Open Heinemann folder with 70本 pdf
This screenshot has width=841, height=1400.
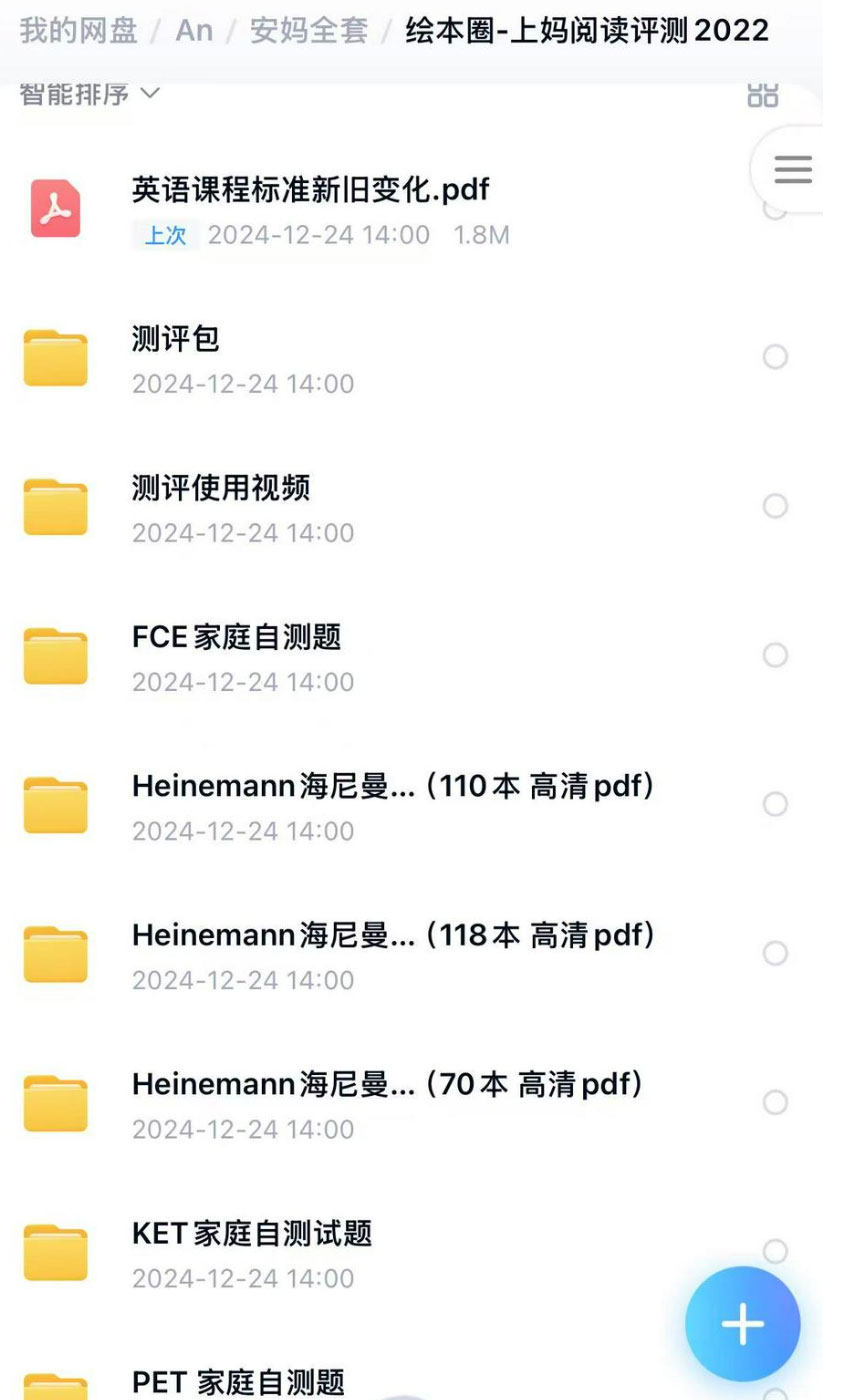pos(387,1085)
